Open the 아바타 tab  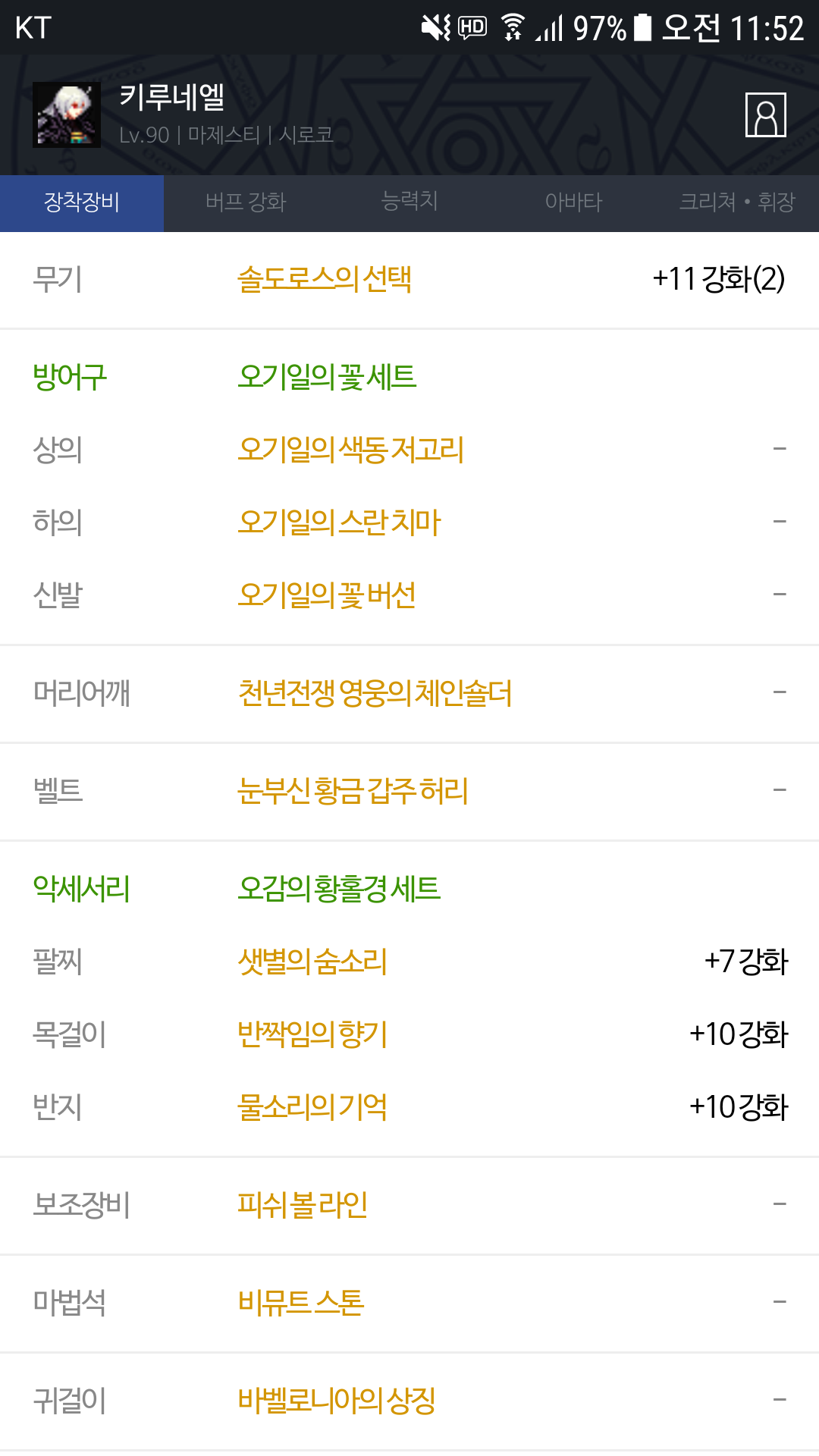(573, 202)
